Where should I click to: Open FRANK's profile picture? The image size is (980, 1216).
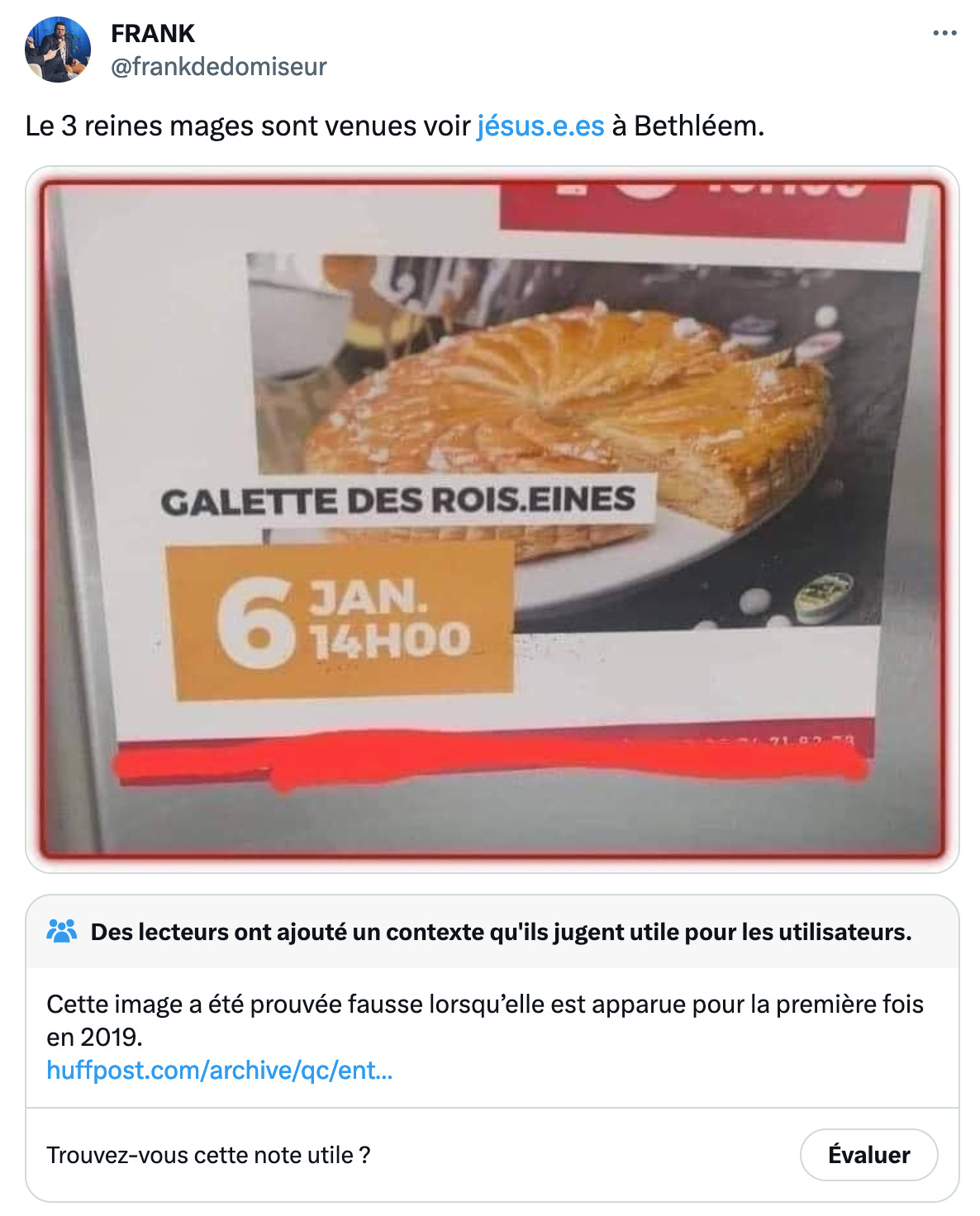[x=58, y=50]
